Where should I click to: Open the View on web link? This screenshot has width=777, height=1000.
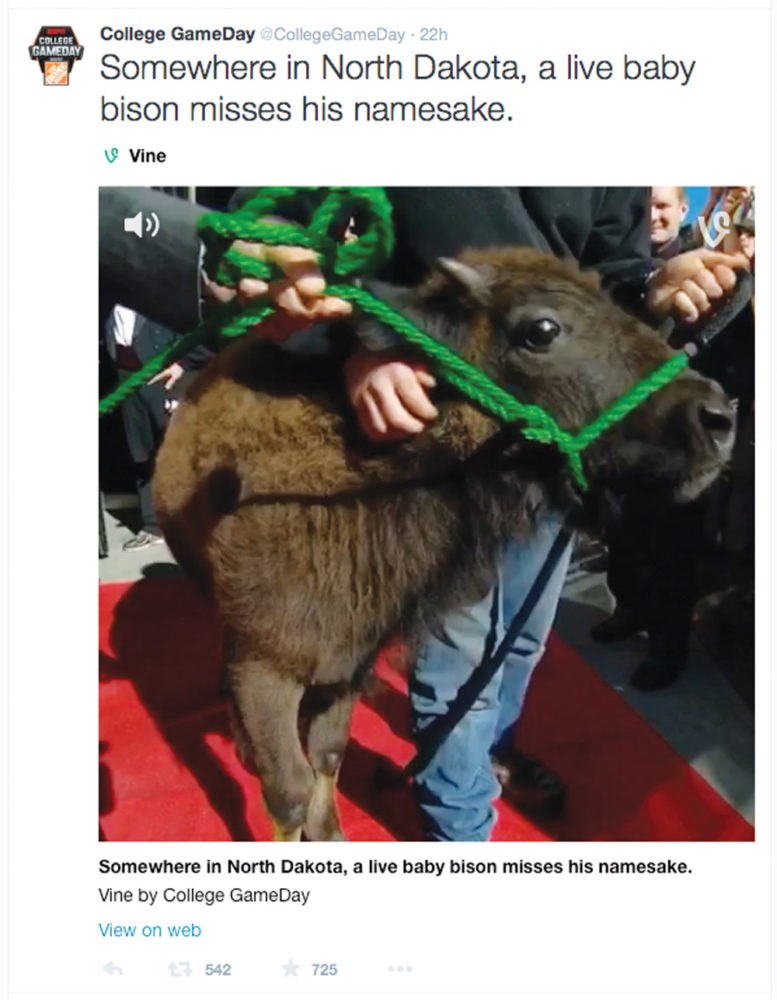pyautogui.click(x=150, y=930)
